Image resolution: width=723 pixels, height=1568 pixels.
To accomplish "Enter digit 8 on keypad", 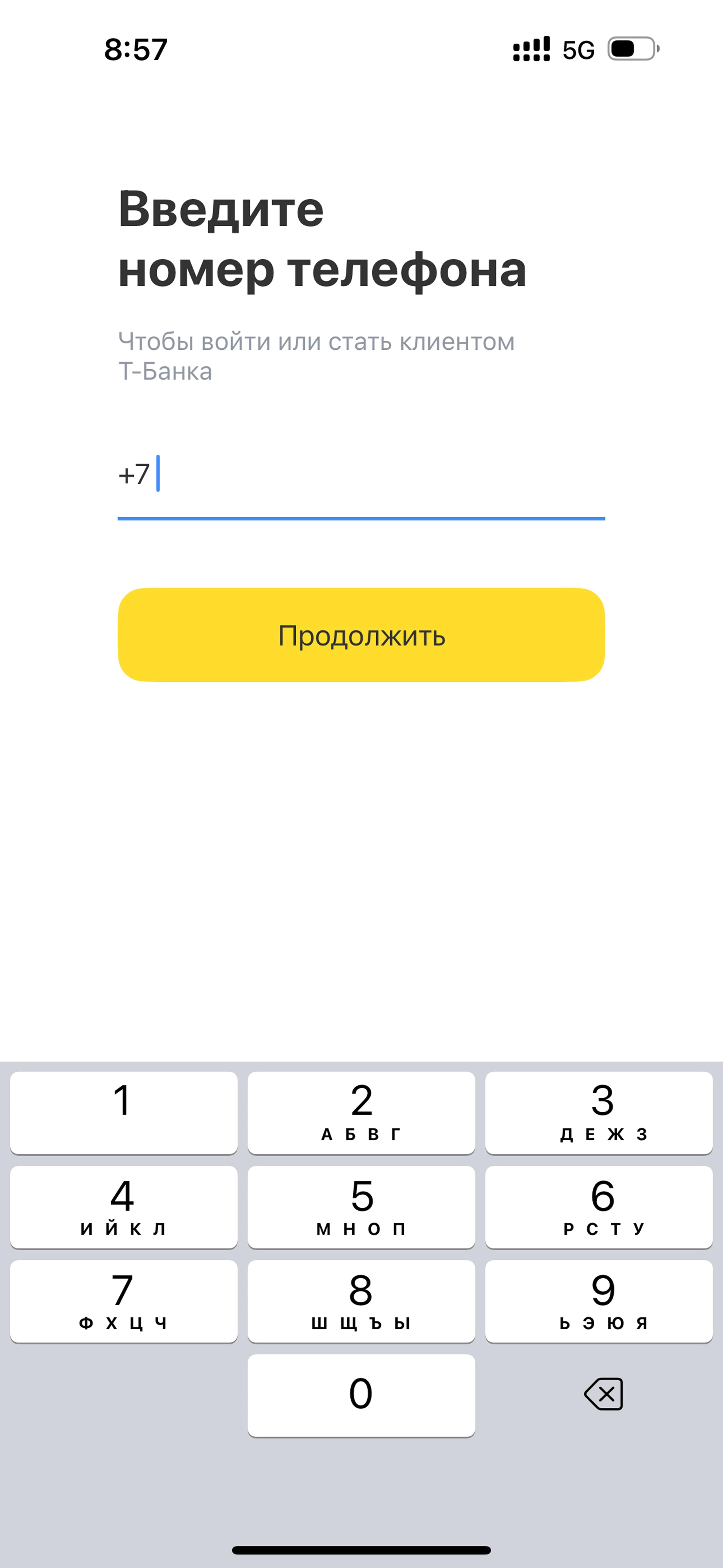I will click(x=361, y=1301).
